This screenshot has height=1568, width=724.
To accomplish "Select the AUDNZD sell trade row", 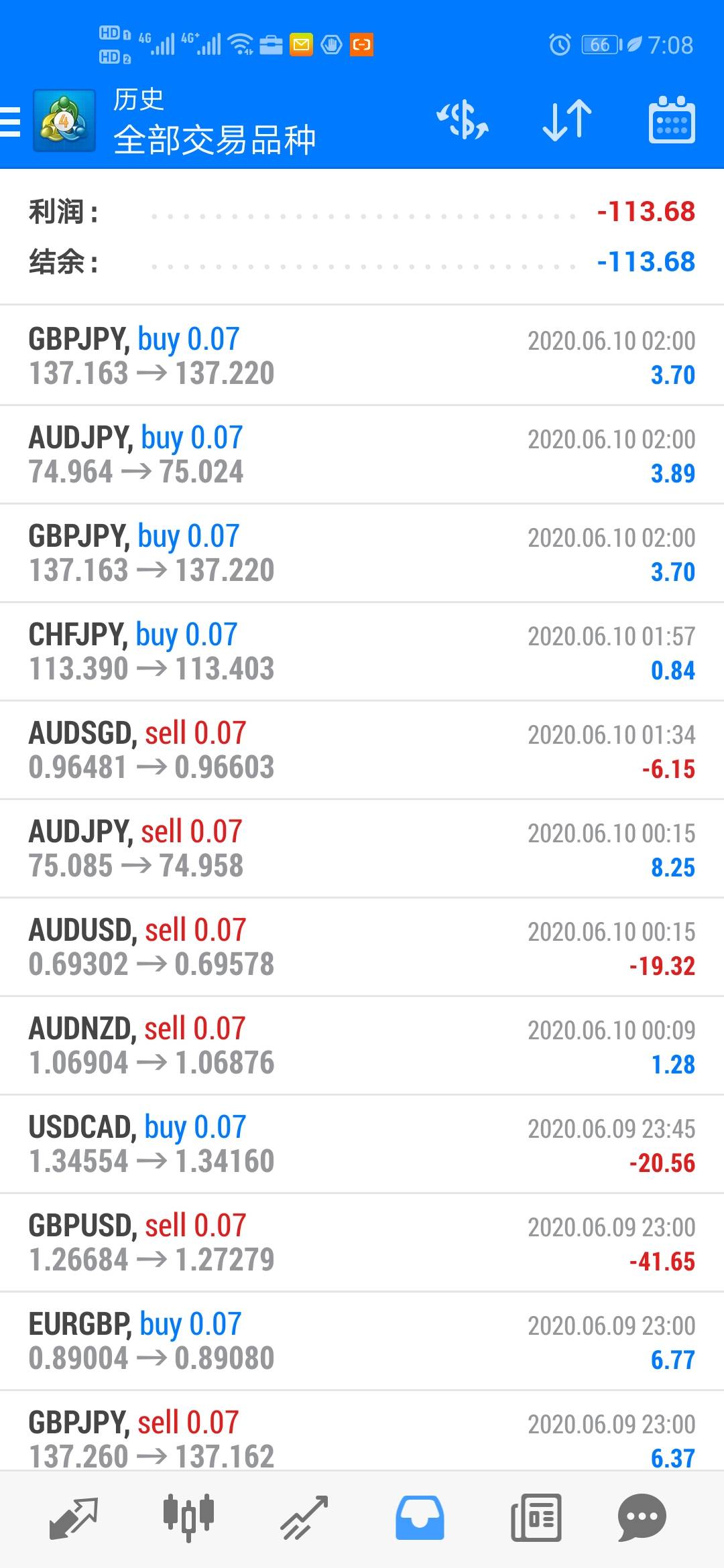I will pos(362,1045).
